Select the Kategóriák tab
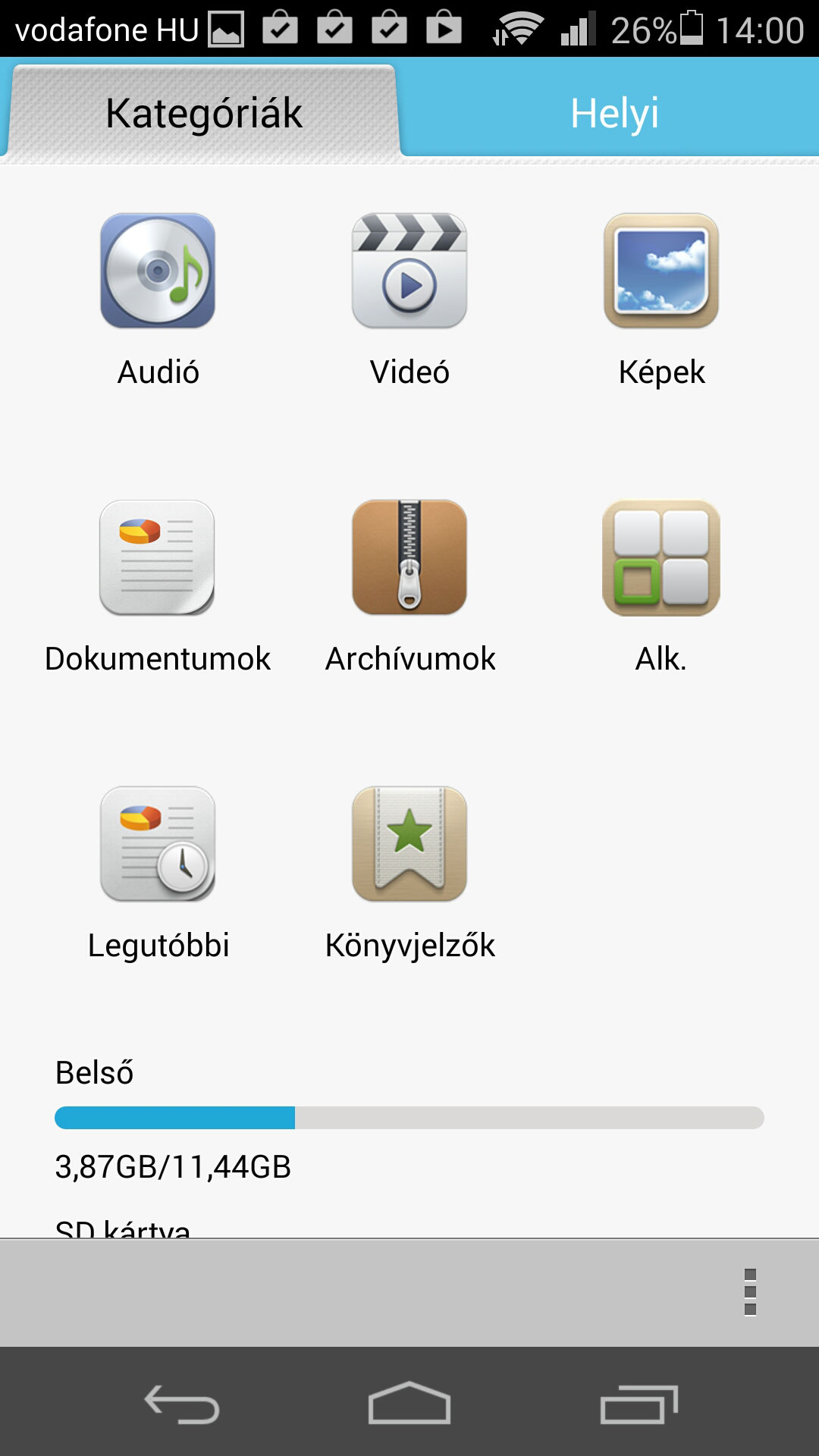Viewport: 819px width, 1456px height. 203,112
